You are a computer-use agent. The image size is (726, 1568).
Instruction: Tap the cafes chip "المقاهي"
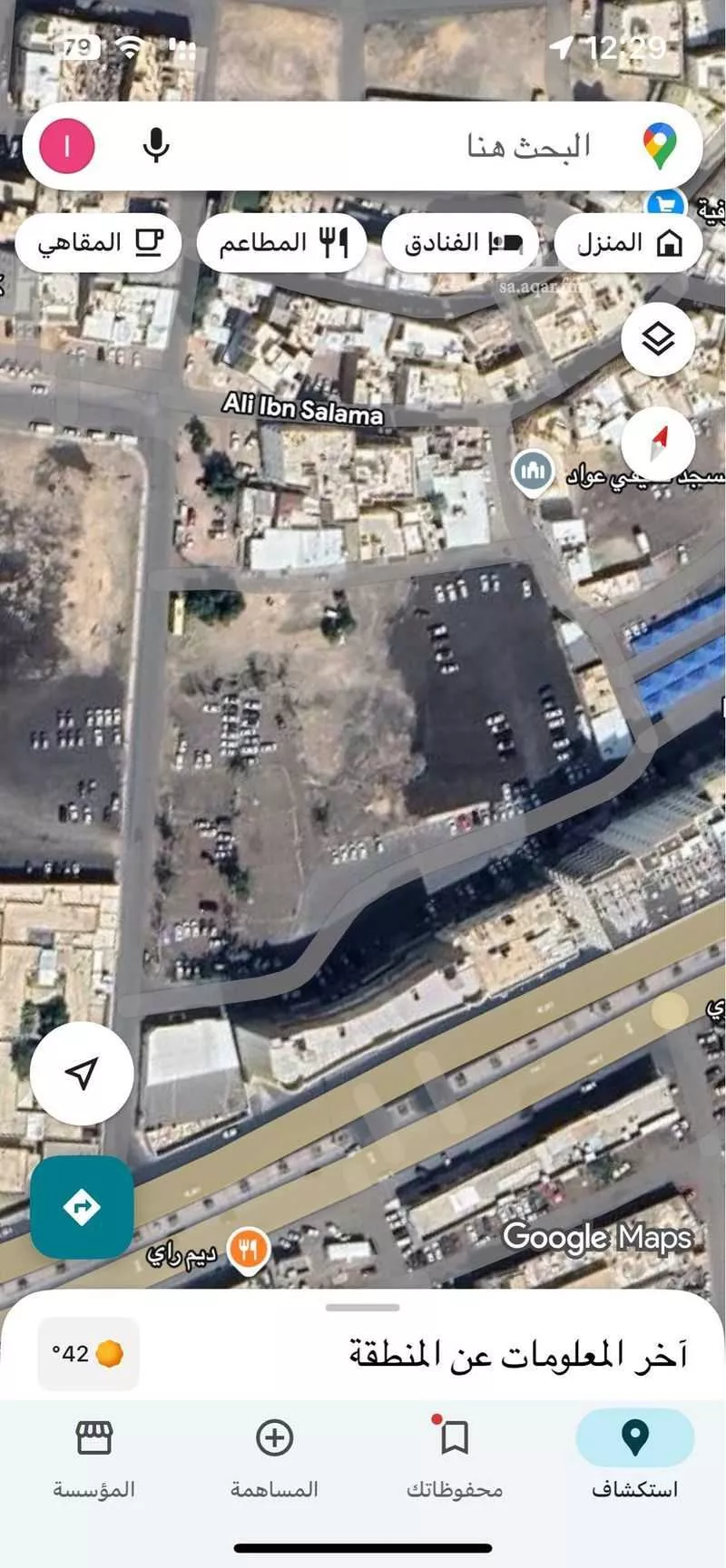pos(99,243)
